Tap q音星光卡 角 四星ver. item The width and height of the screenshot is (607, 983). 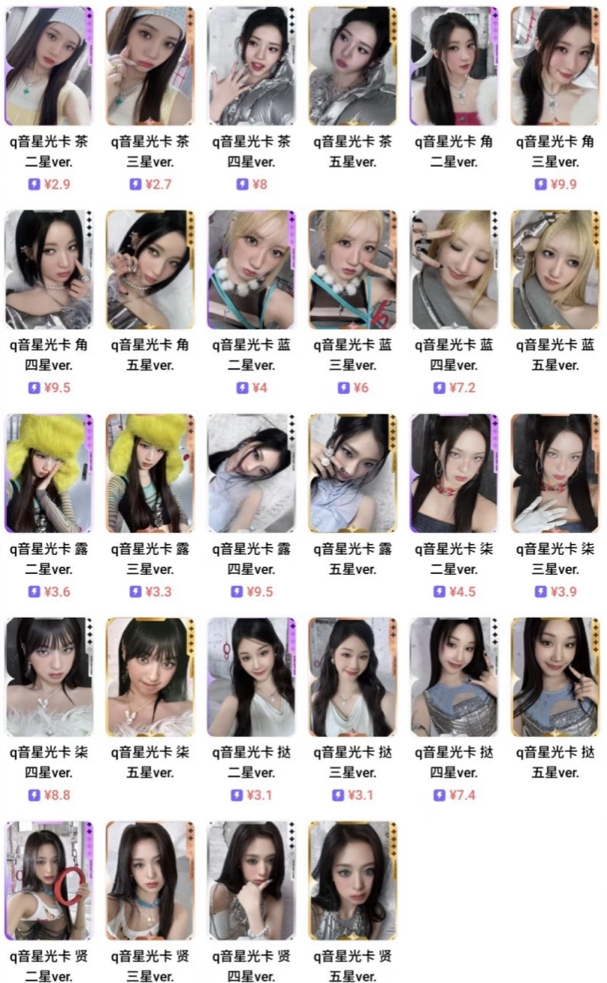click(49, 268)
